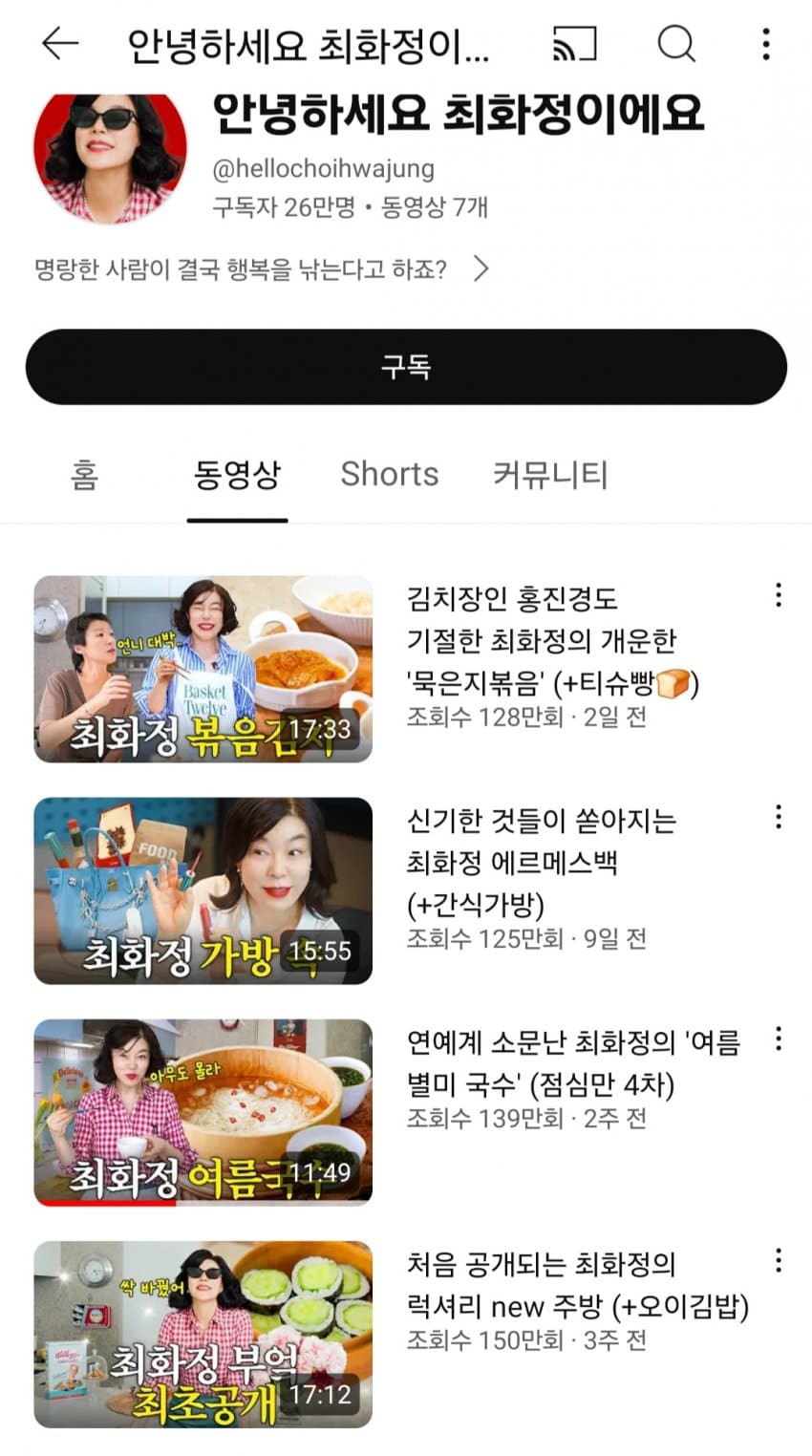Play the 묵은지볶음 video with 홍진경
The width and height of the screenshot is (812, 1456).
click(x=203, y=669)
